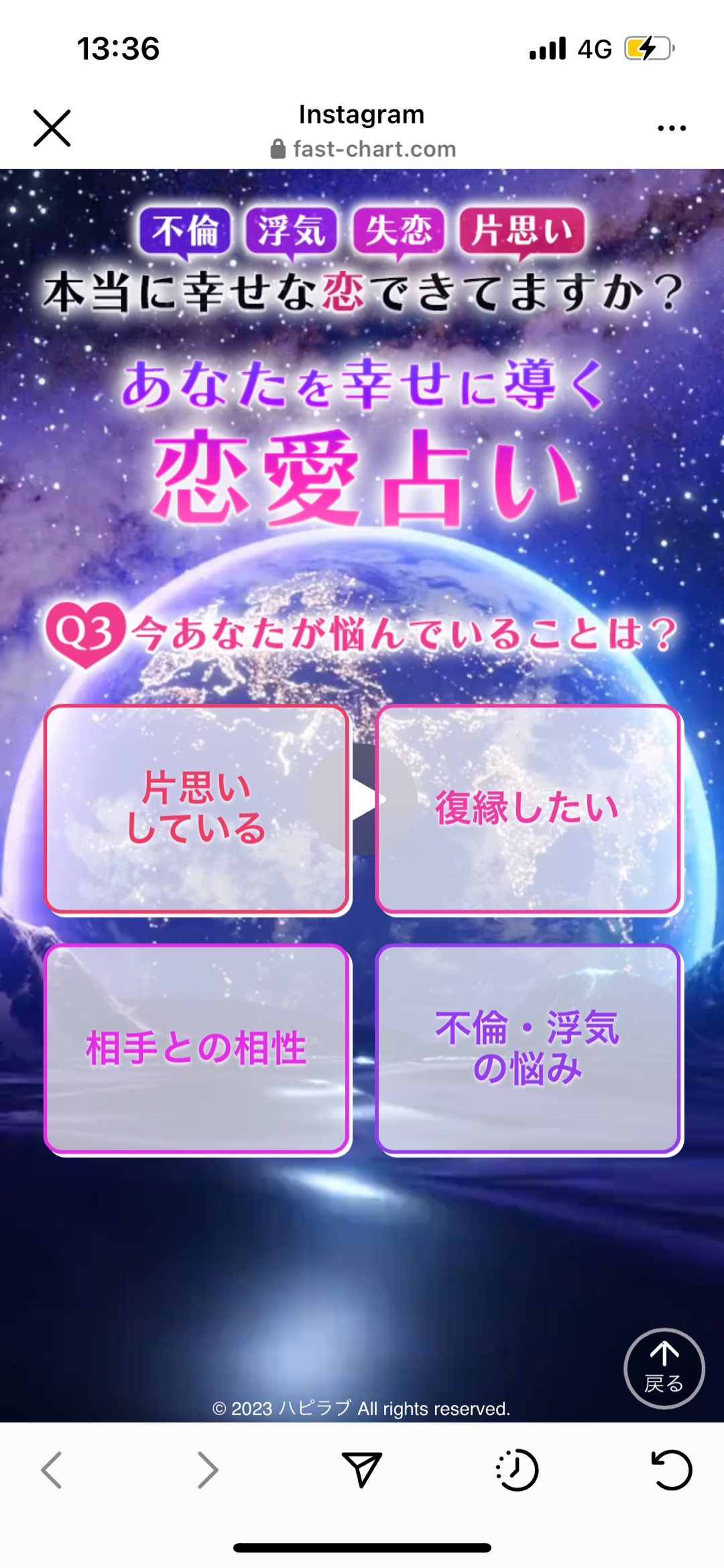Select 不倫・浮気の悩み option
Screen dimensions: 724x1568
(x=528, y=1048)
